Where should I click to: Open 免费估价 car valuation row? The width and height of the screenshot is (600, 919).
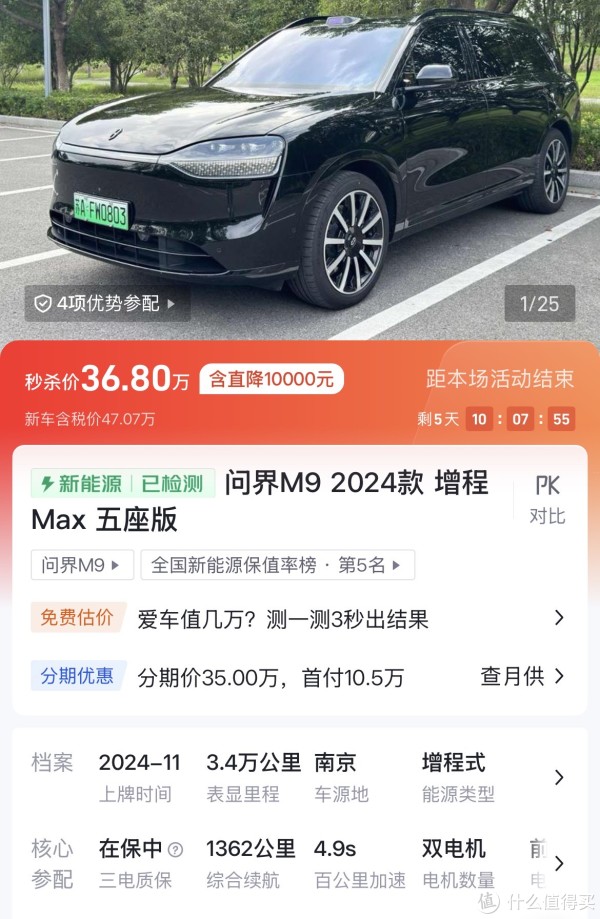coord(300,618)
